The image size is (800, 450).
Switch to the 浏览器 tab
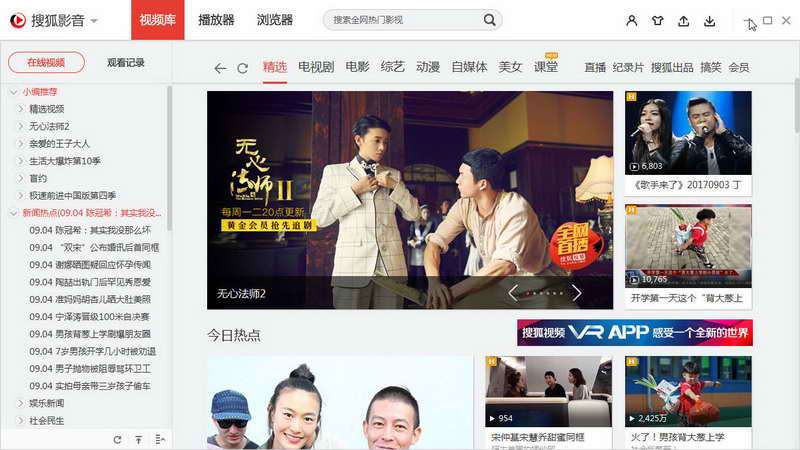(x=274, y=20)
